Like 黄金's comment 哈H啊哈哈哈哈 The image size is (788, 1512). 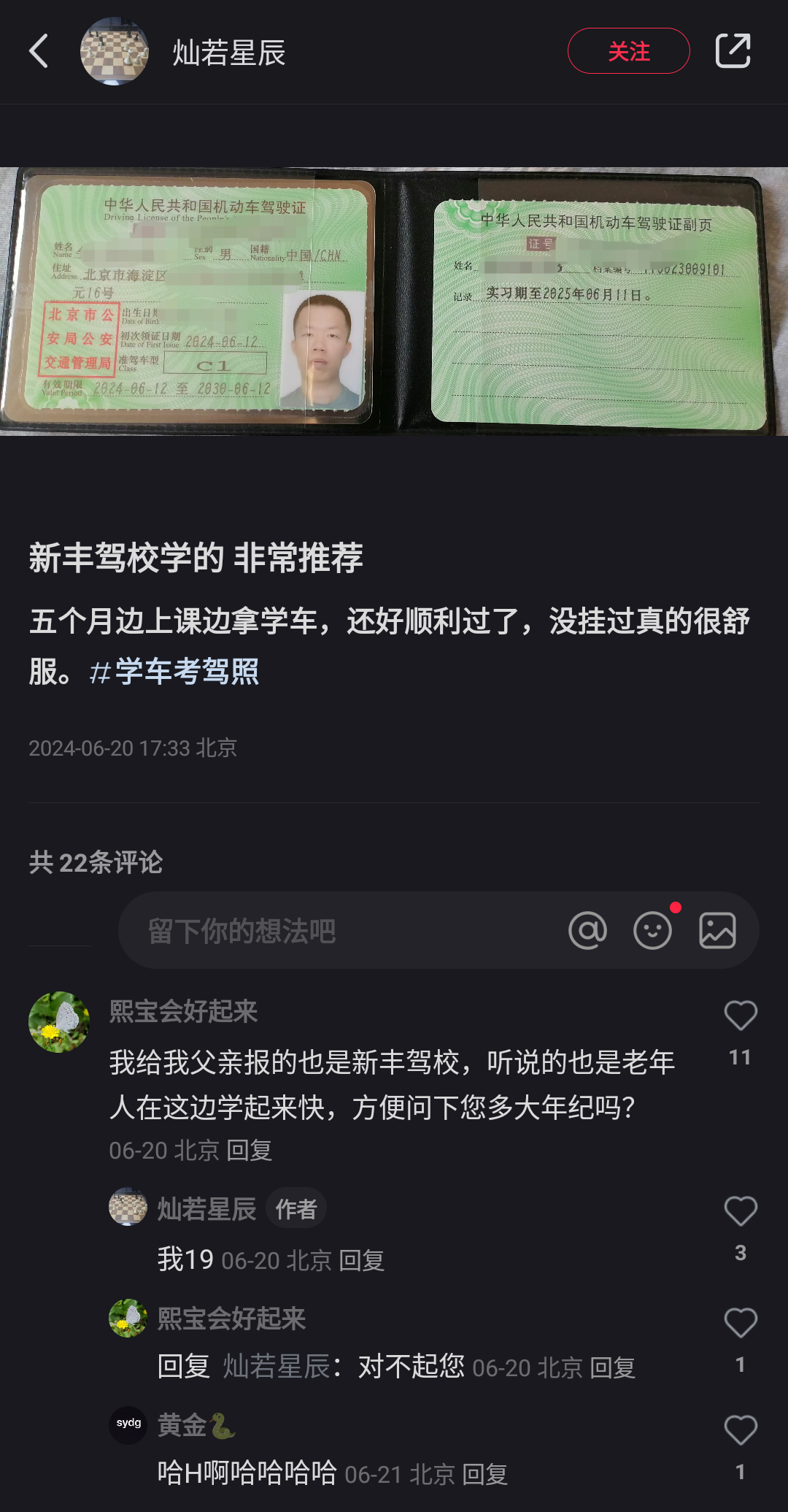click(740, 1430)
